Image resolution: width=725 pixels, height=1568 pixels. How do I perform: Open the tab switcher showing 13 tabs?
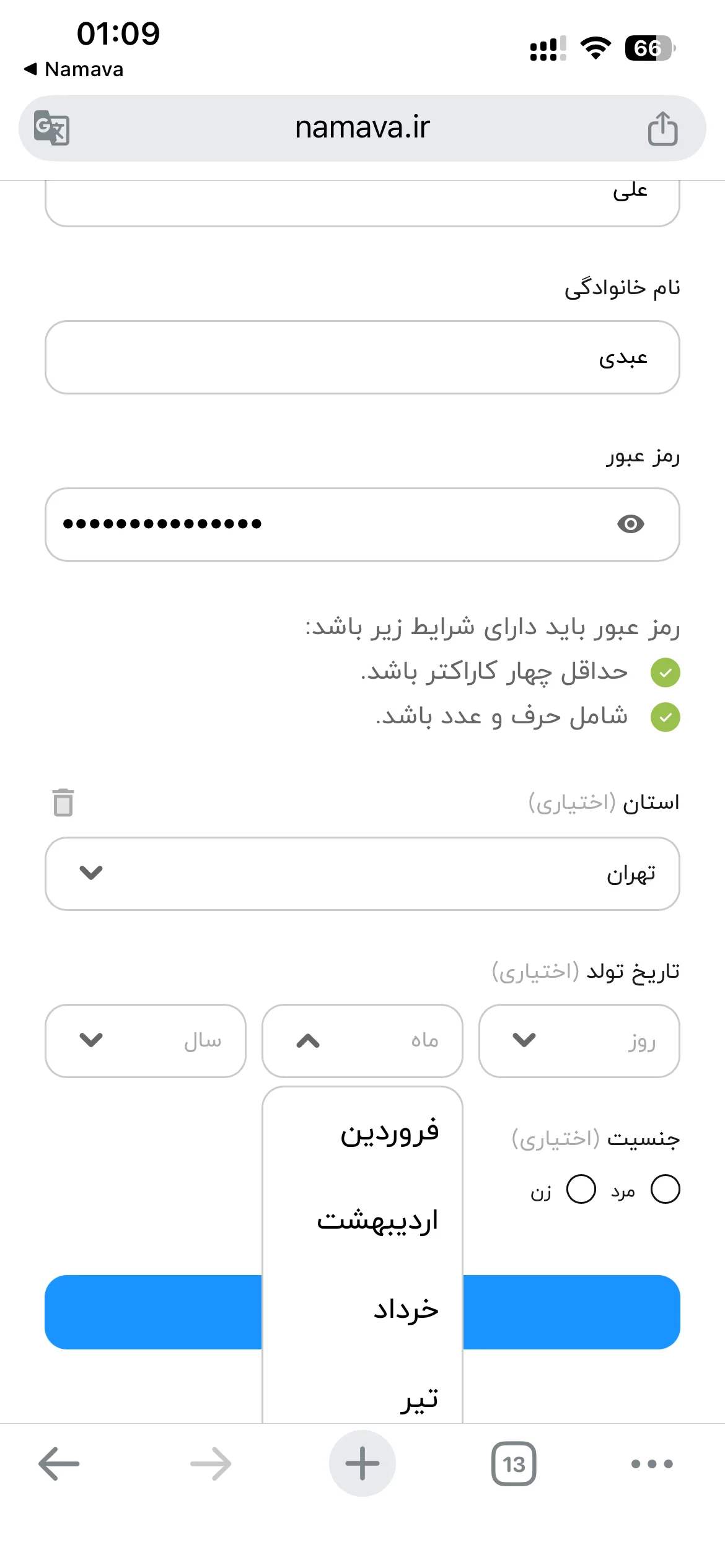[514, 1464]
